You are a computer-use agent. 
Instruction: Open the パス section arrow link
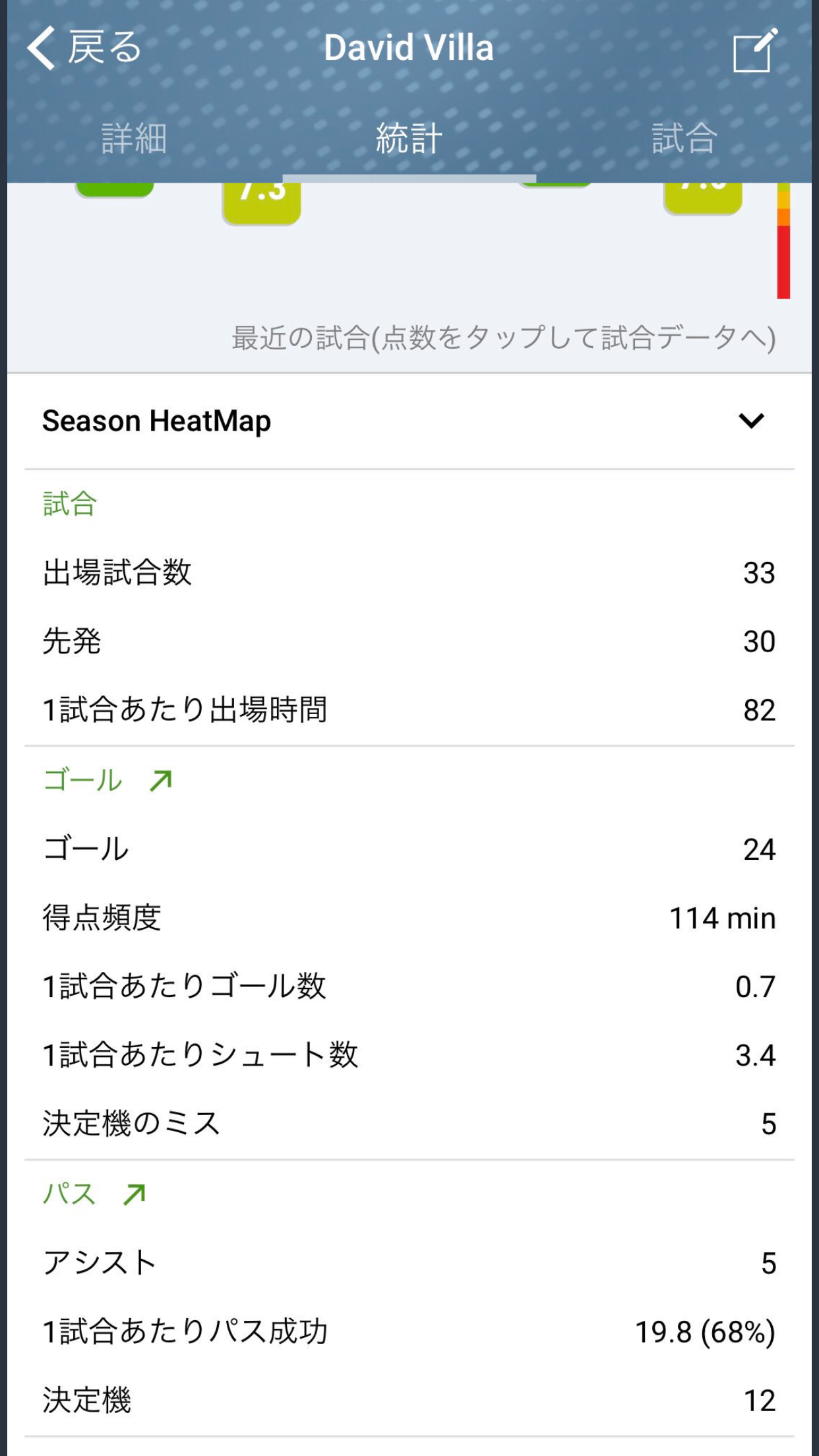coord(135,1194)
